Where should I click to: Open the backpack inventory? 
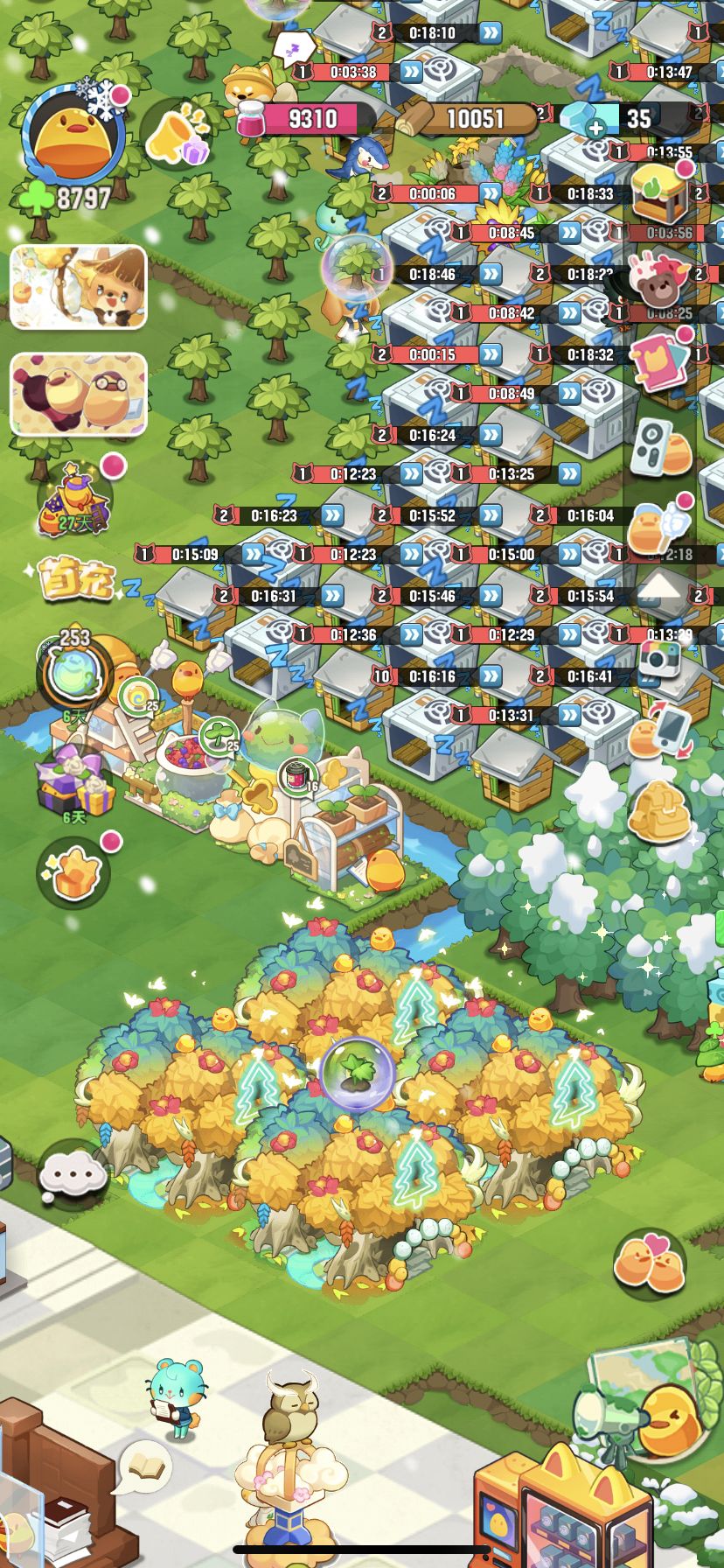(661, 812)
